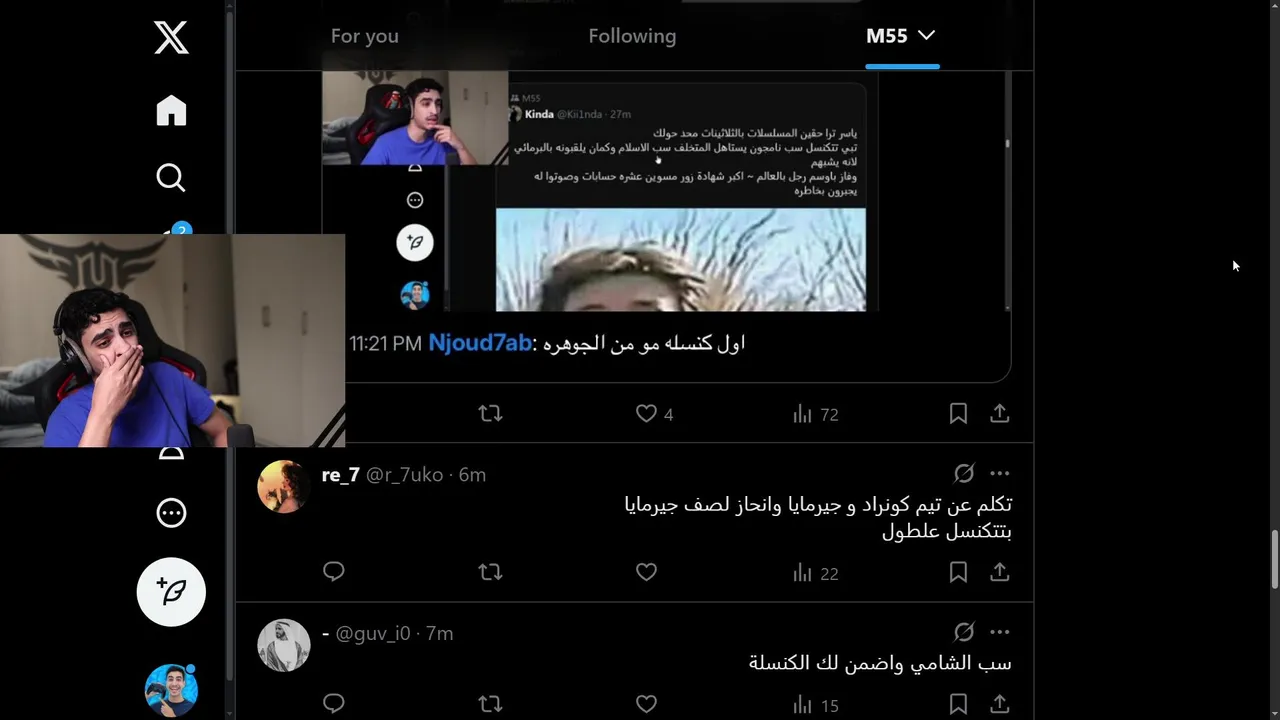Image resolution: width=1280 pixels, height=720 pixels.
Task: Open the embedded Kinda post image
Action: (680, 258)
